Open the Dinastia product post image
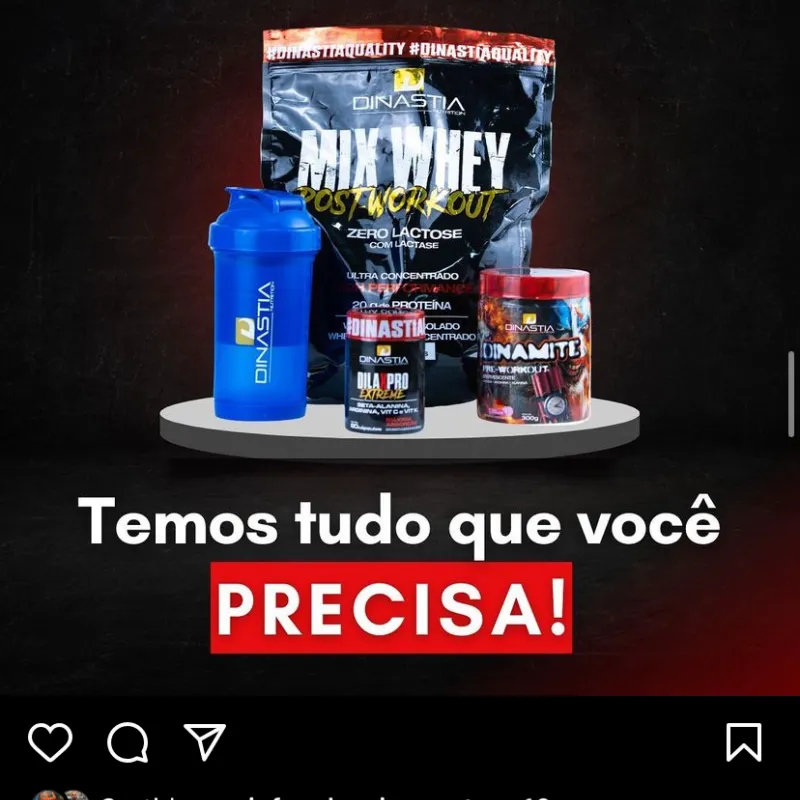Image resolution: width=800 pixels, height=800 pixels. click(400, 350)
